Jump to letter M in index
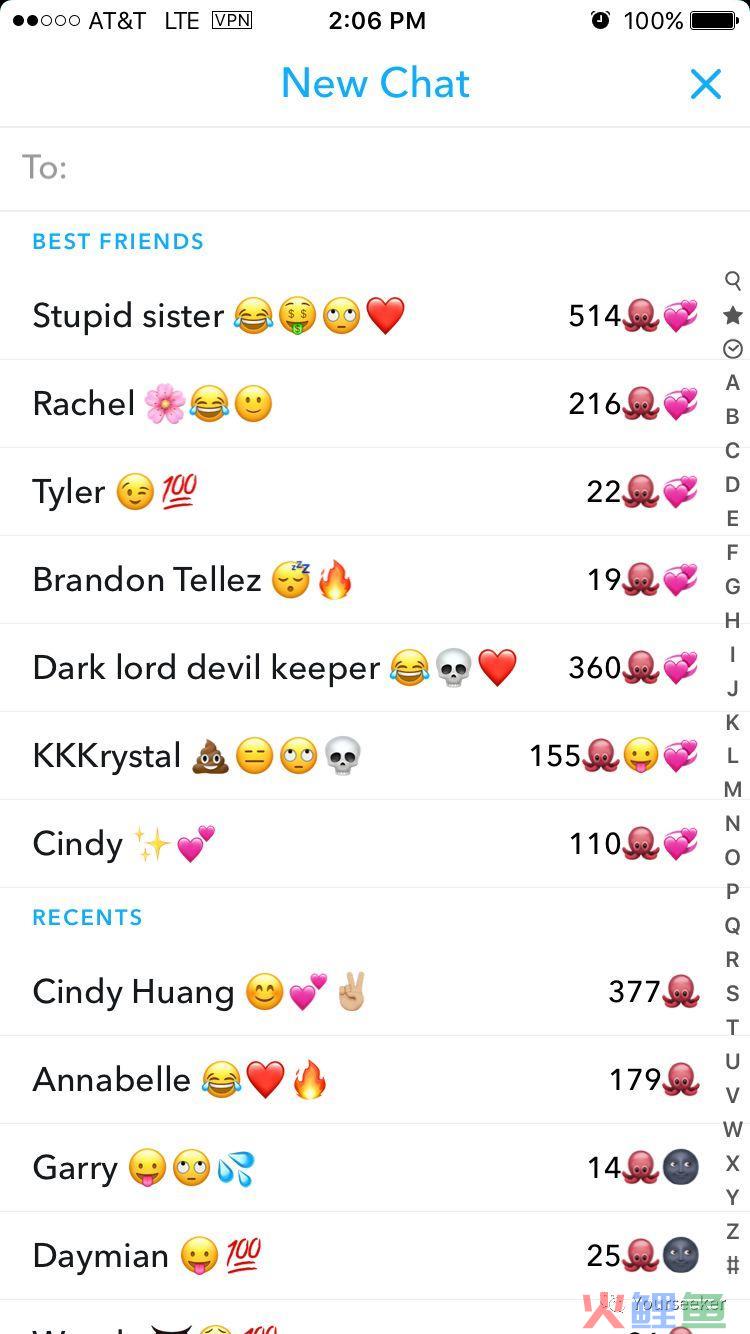Image resolution: width=750 pixels, height=1334 pixels. point(733,789)
